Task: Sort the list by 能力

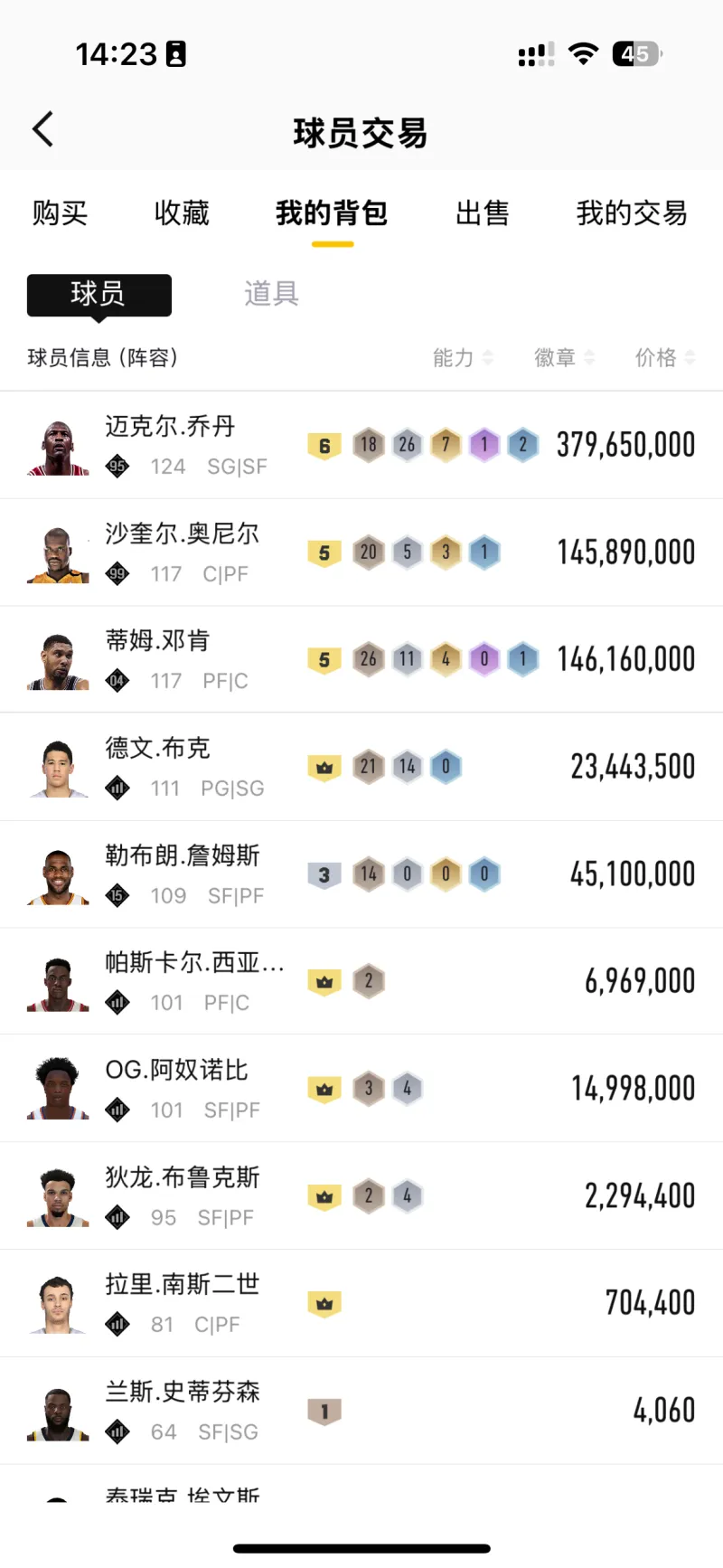Action: (462, 358)
